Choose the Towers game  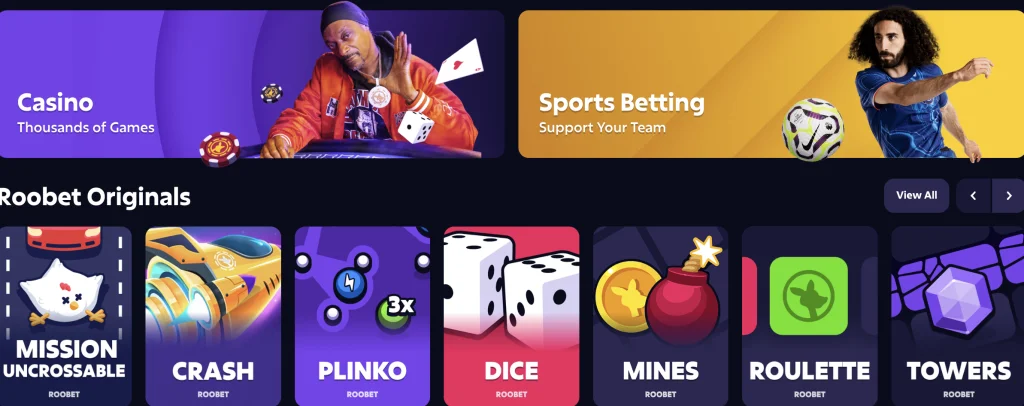pos(957,315)
